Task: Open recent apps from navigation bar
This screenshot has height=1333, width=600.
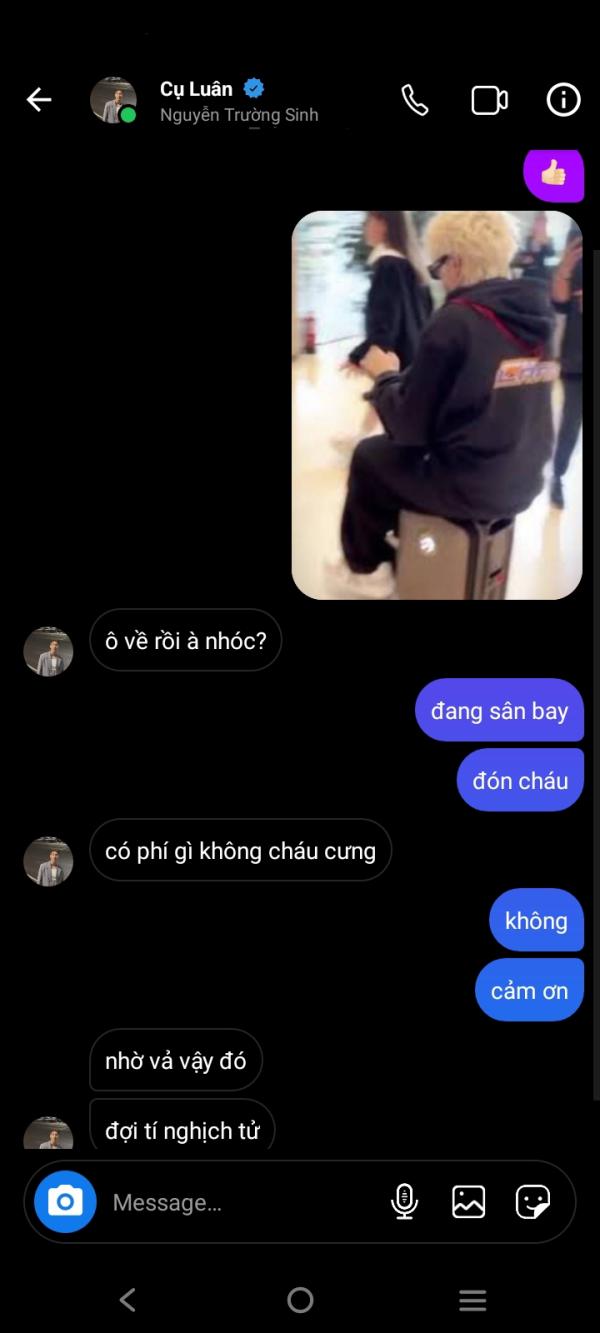Action: pos(472,1300)
